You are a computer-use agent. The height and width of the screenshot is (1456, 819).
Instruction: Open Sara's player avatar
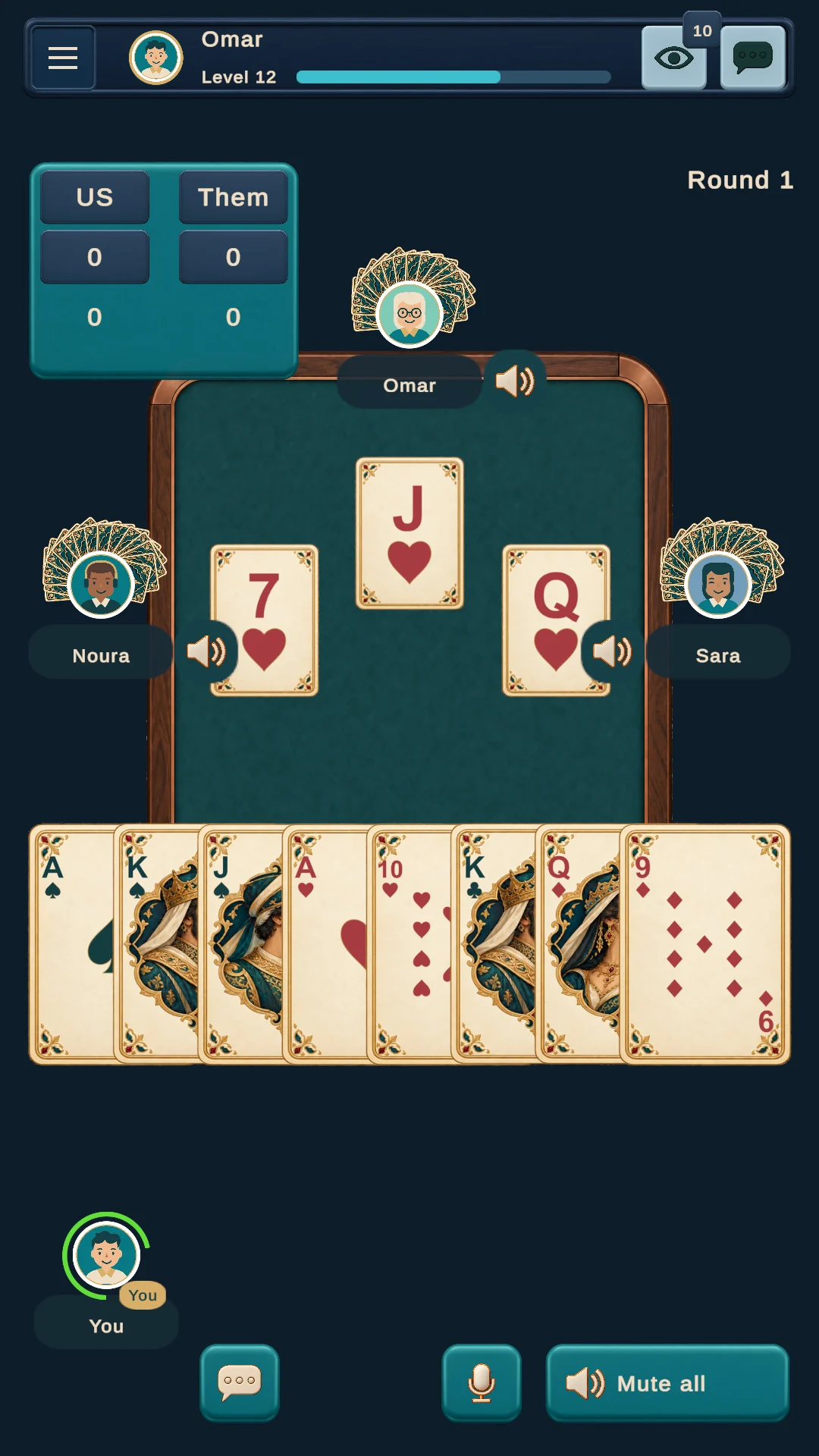718,585
